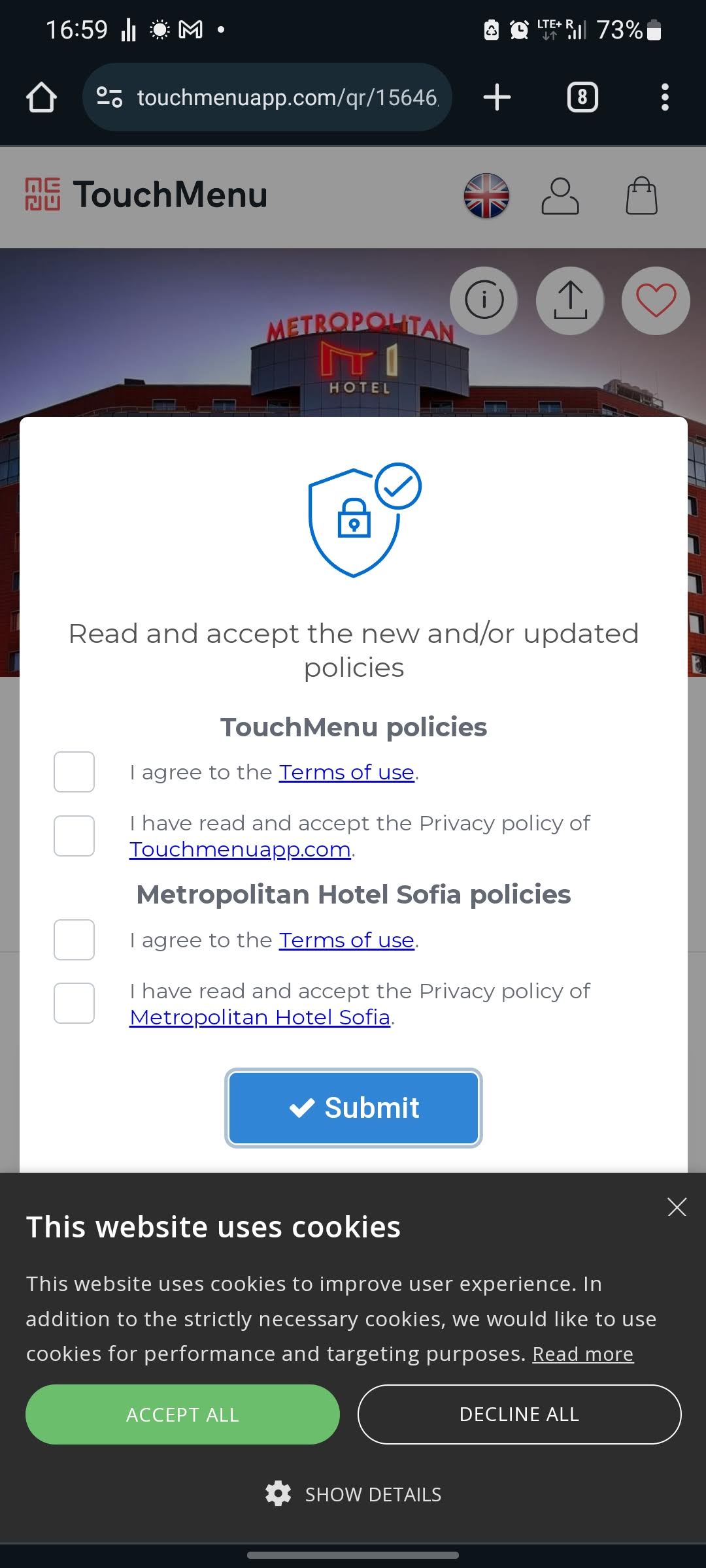Open the browser home page

pos(41,97)
